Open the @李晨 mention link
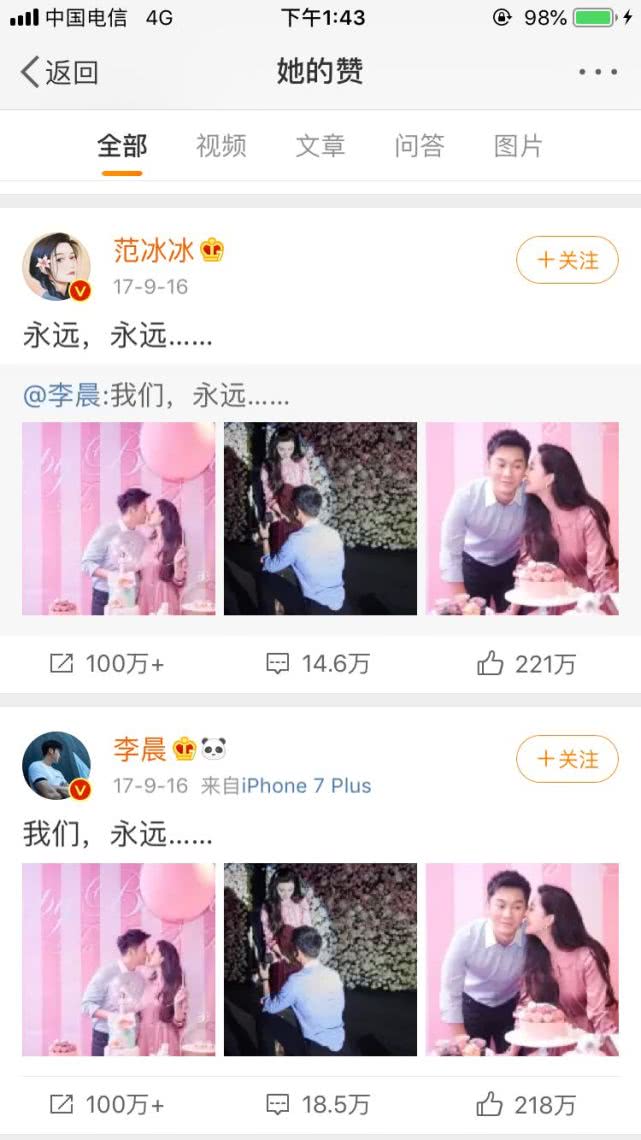 (x=62, y=396)
